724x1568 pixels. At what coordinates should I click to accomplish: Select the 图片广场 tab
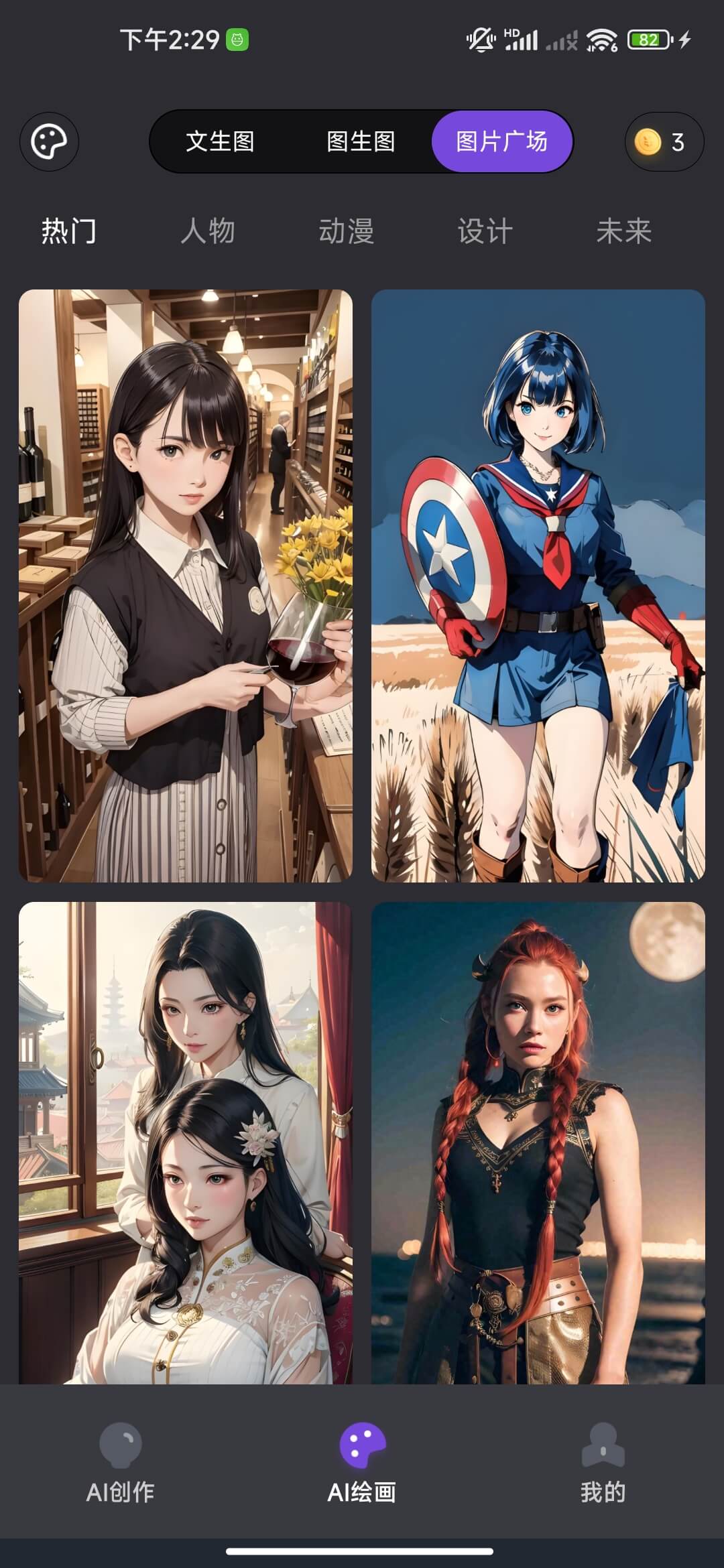click(502, 141)
